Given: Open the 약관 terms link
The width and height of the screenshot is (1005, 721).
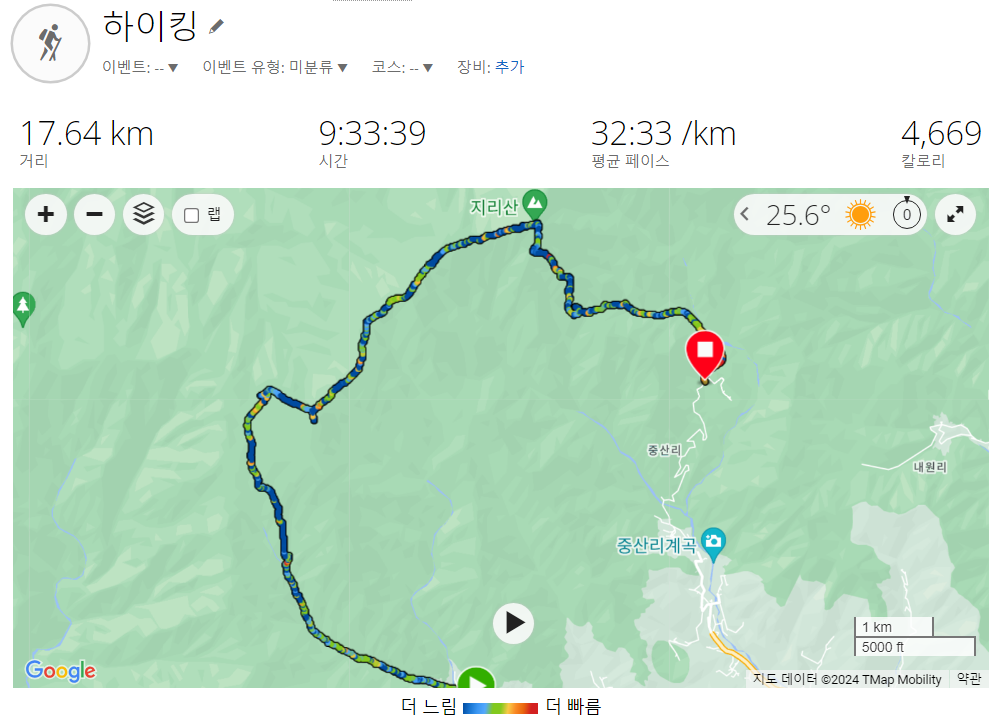Looking at the screenshot, I should [x=969, y=679].
